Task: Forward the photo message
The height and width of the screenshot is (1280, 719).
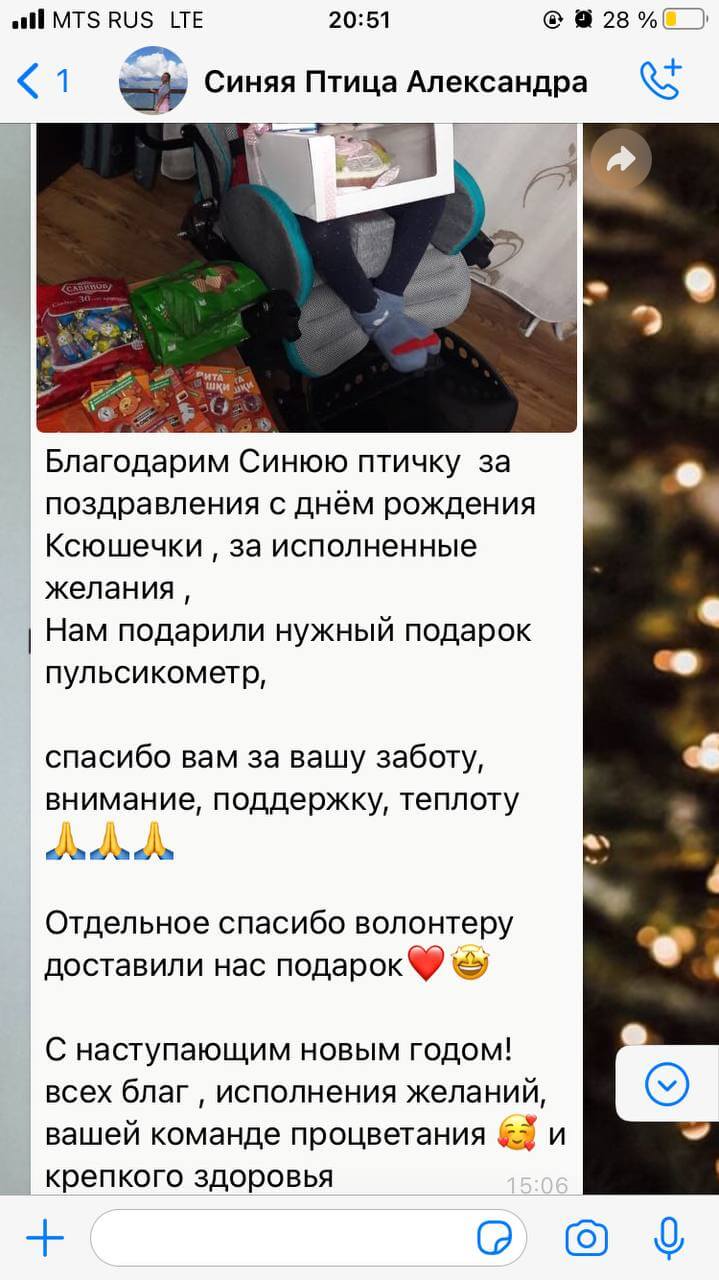Action: [621, 160]
